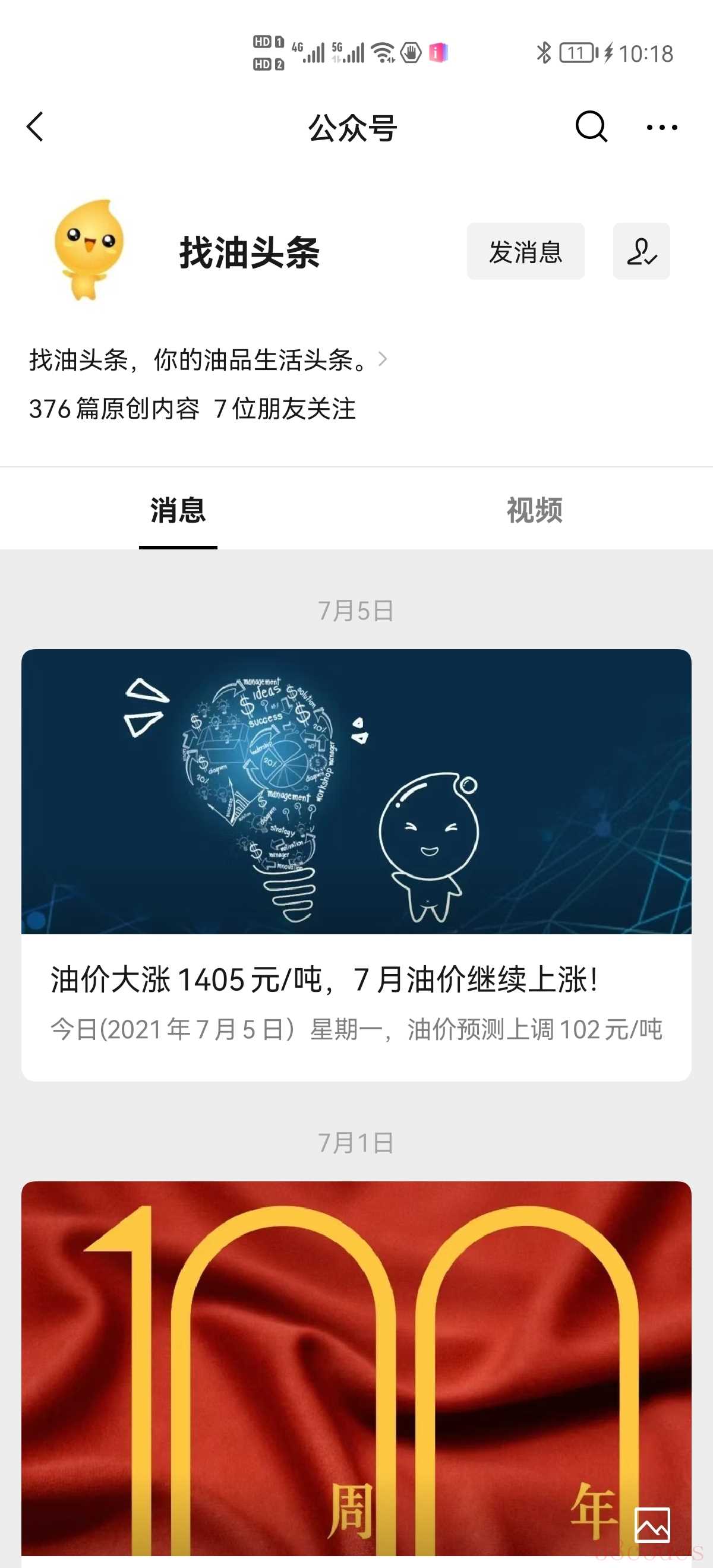Tap the 找油头条 account avatar
Image resolution: width=713 pixels, height=1568 pixels.
click(x=89, y=250)
